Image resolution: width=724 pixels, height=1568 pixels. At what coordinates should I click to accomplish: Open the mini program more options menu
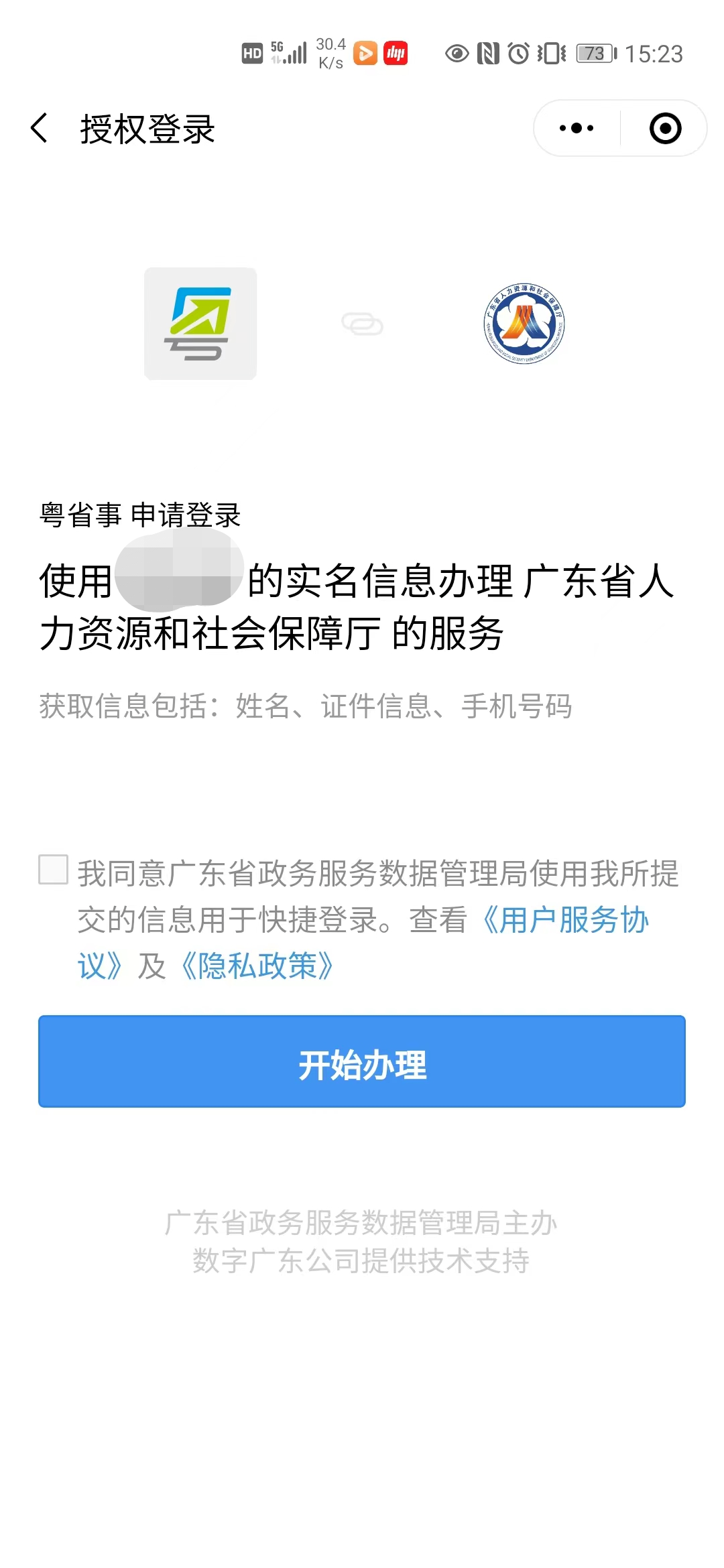[x=576, y=128]
